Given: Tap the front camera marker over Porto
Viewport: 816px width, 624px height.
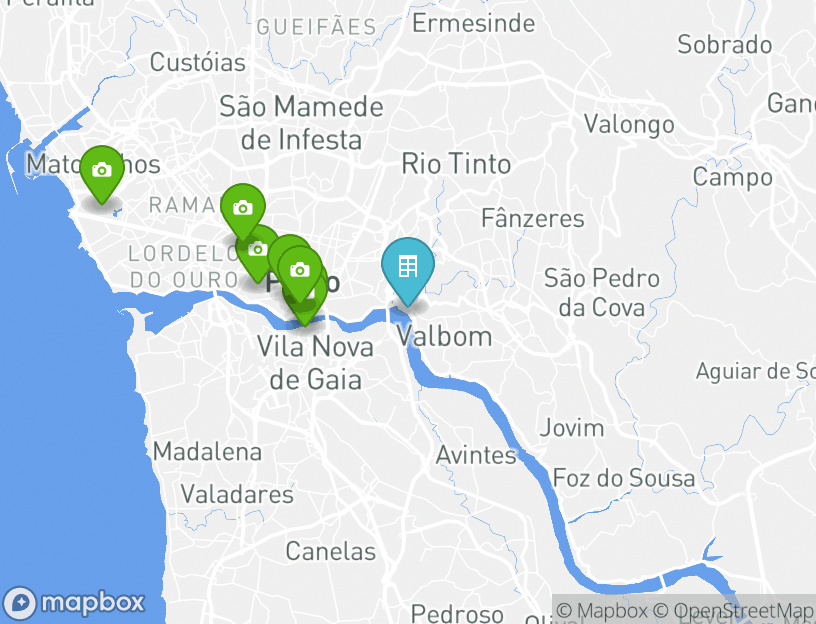Looking at the screenshot, I should (x=298, y=270).
